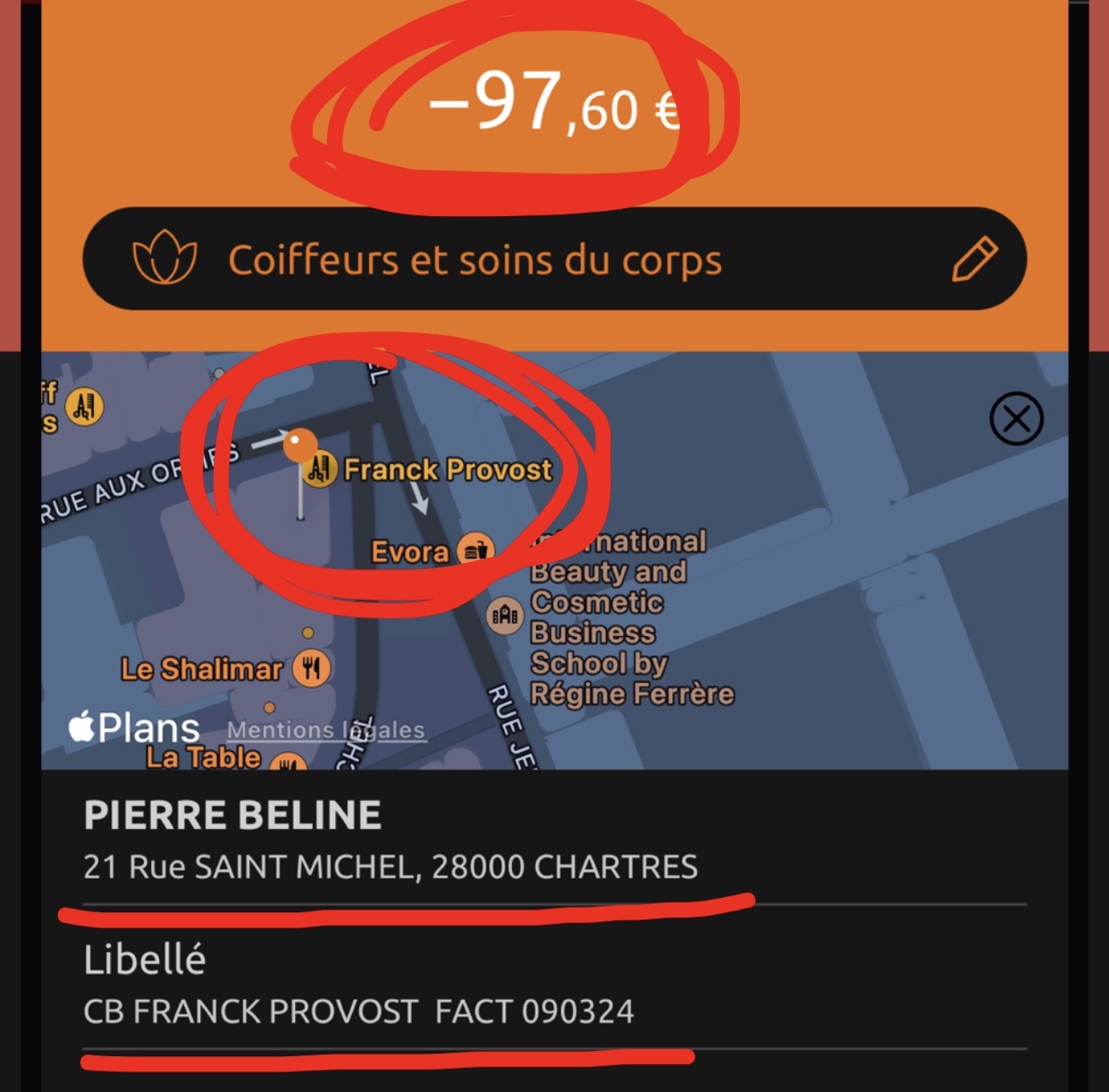Edit the Coiffeurs et soins du corps category
Image resolution: width=1109 pixels, height=1092 pixels.
point(974,259)
